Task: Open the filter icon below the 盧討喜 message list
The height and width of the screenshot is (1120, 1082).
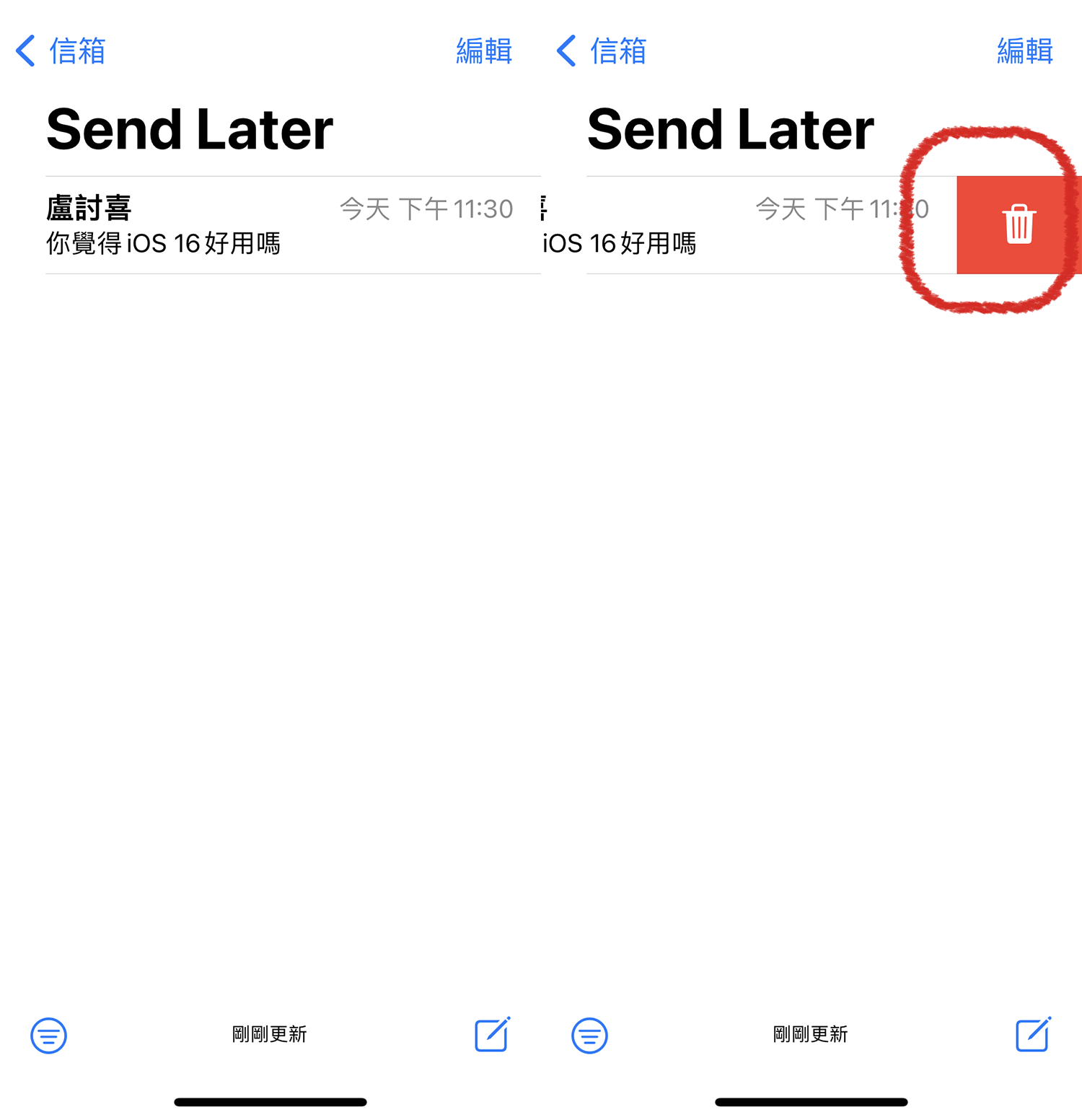Action: [48, 1036]
